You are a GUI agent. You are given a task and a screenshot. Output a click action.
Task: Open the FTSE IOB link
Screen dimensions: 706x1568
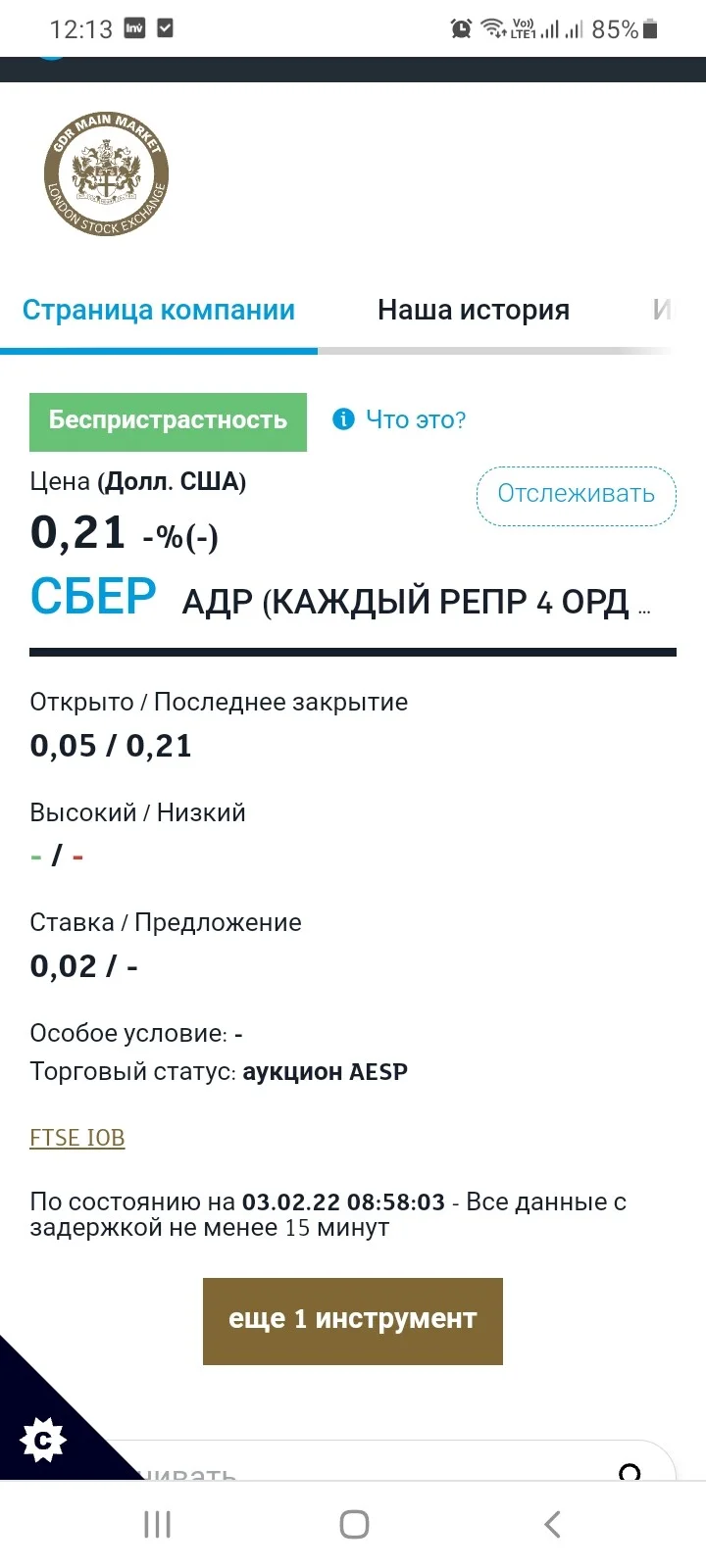click(x=77, y=1138)
